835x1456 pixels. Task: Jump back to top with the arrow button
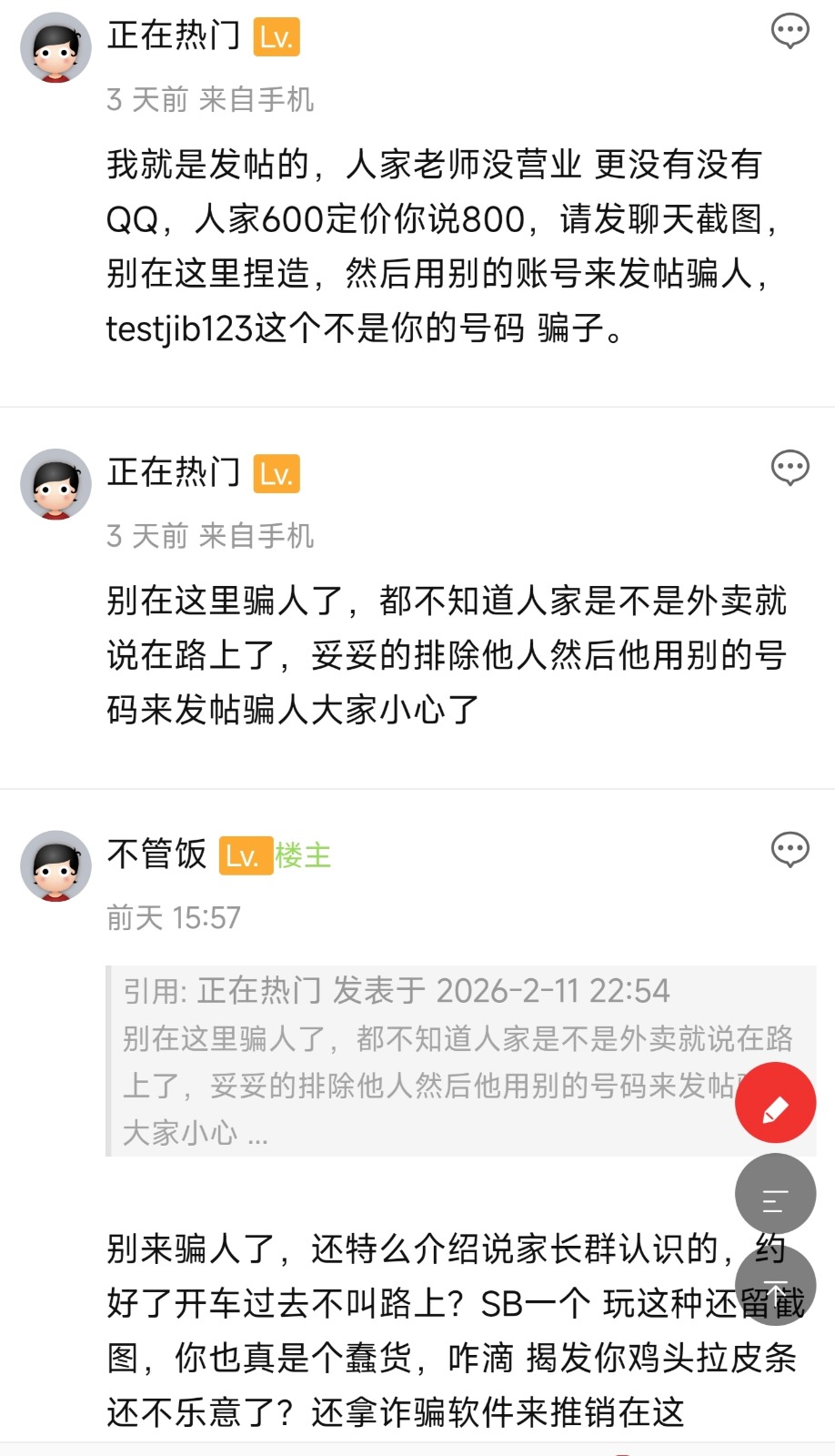[774, 1286]
